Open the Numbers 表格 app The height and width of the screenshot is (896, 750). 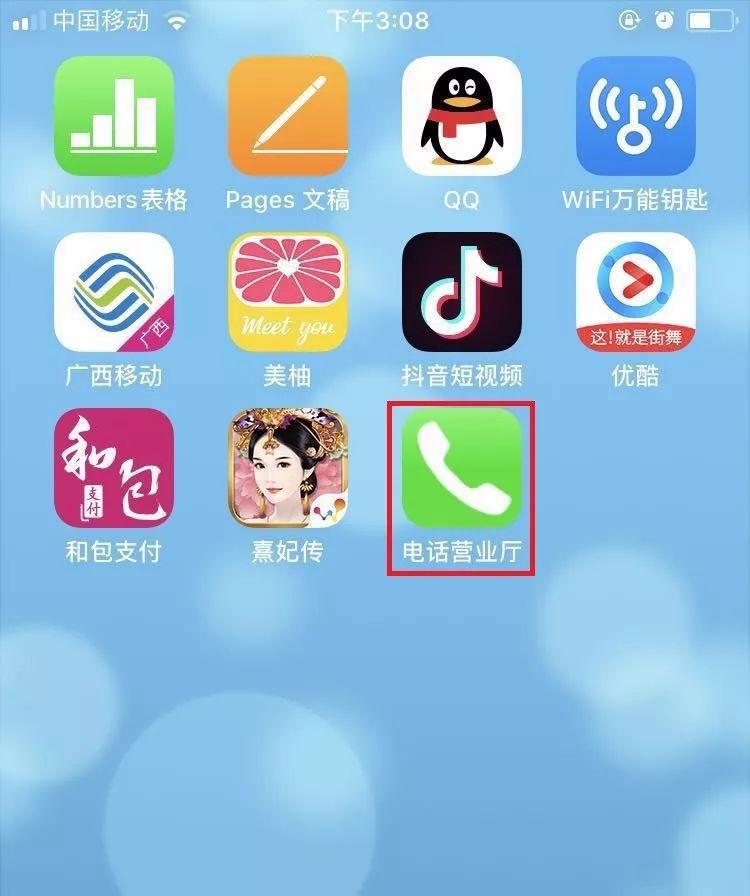coord(114,116)
